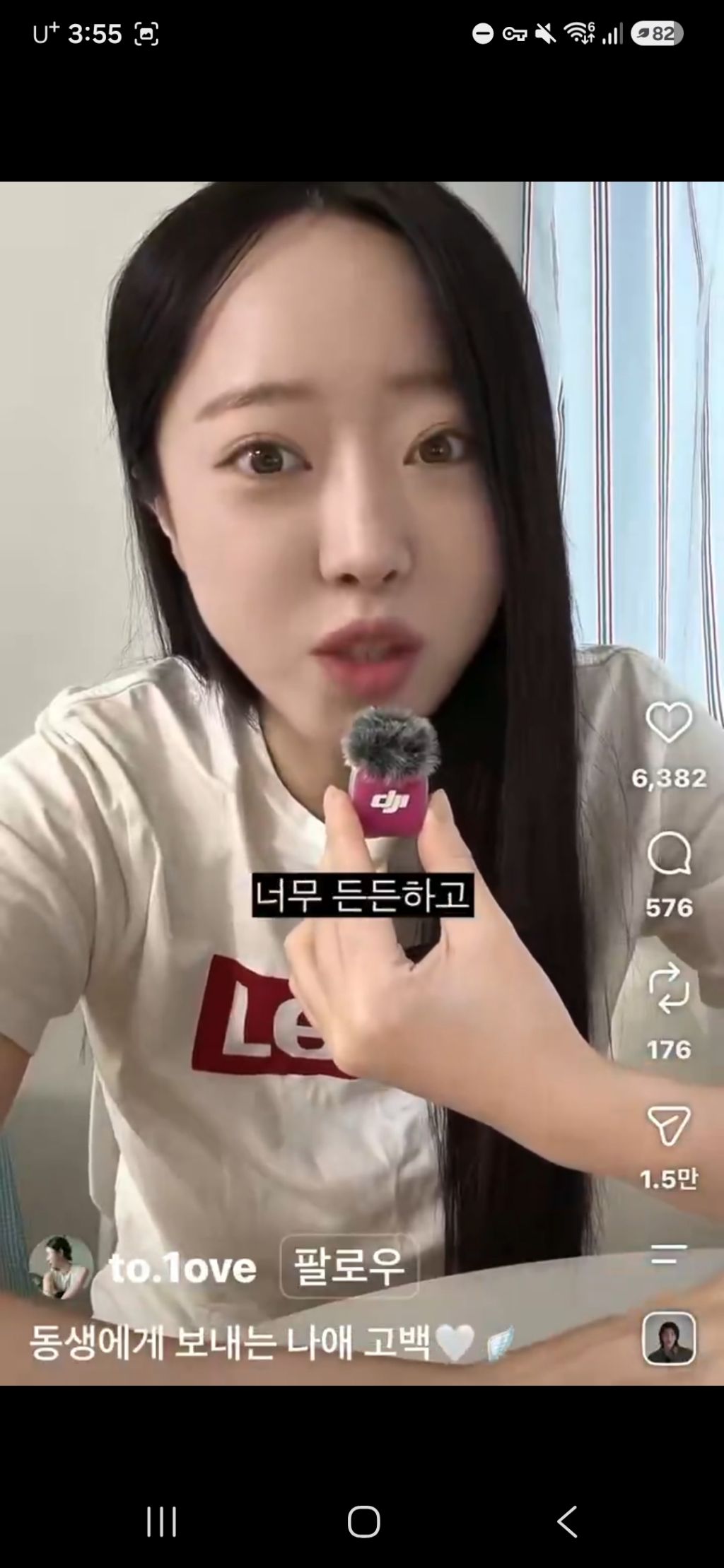Go back using the system back button
This screenshot has height=1568, width=724.
(566, 1521)
